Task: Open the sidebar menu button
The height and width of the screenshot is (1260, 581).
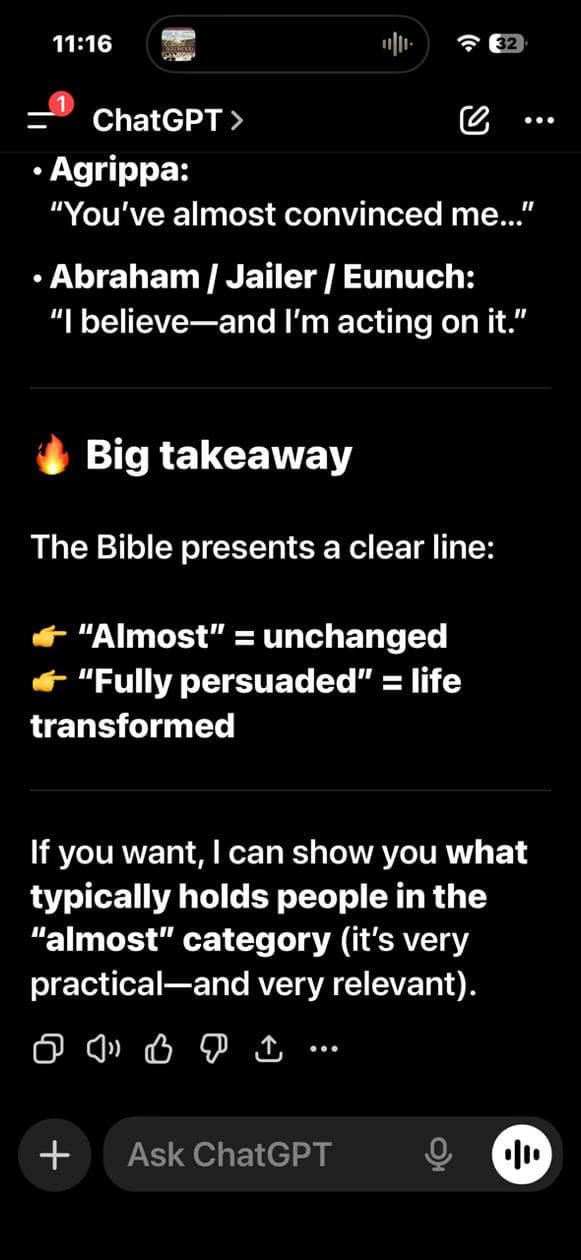Action: pos(44,120)
